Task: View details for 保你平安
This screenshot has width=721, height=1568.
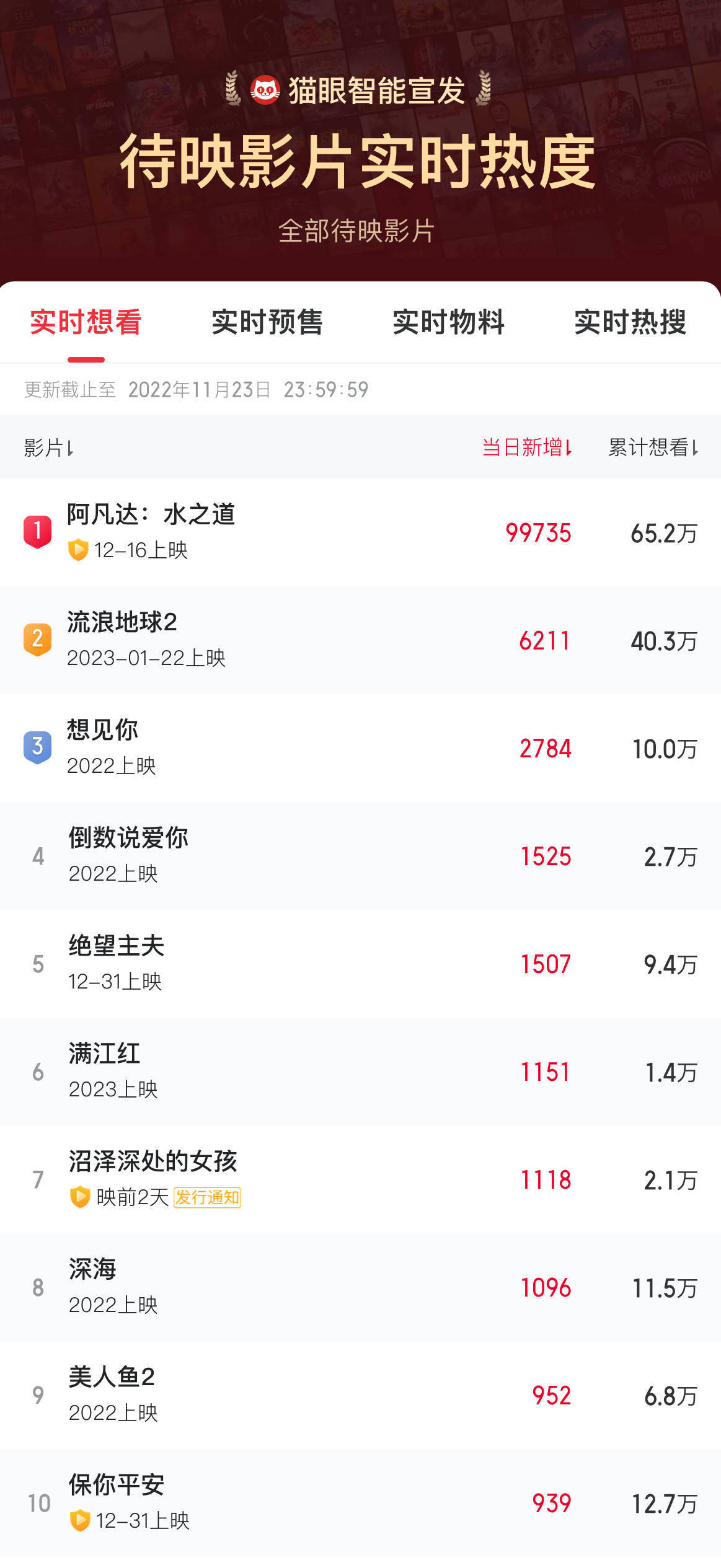Action: point(360,1503)
